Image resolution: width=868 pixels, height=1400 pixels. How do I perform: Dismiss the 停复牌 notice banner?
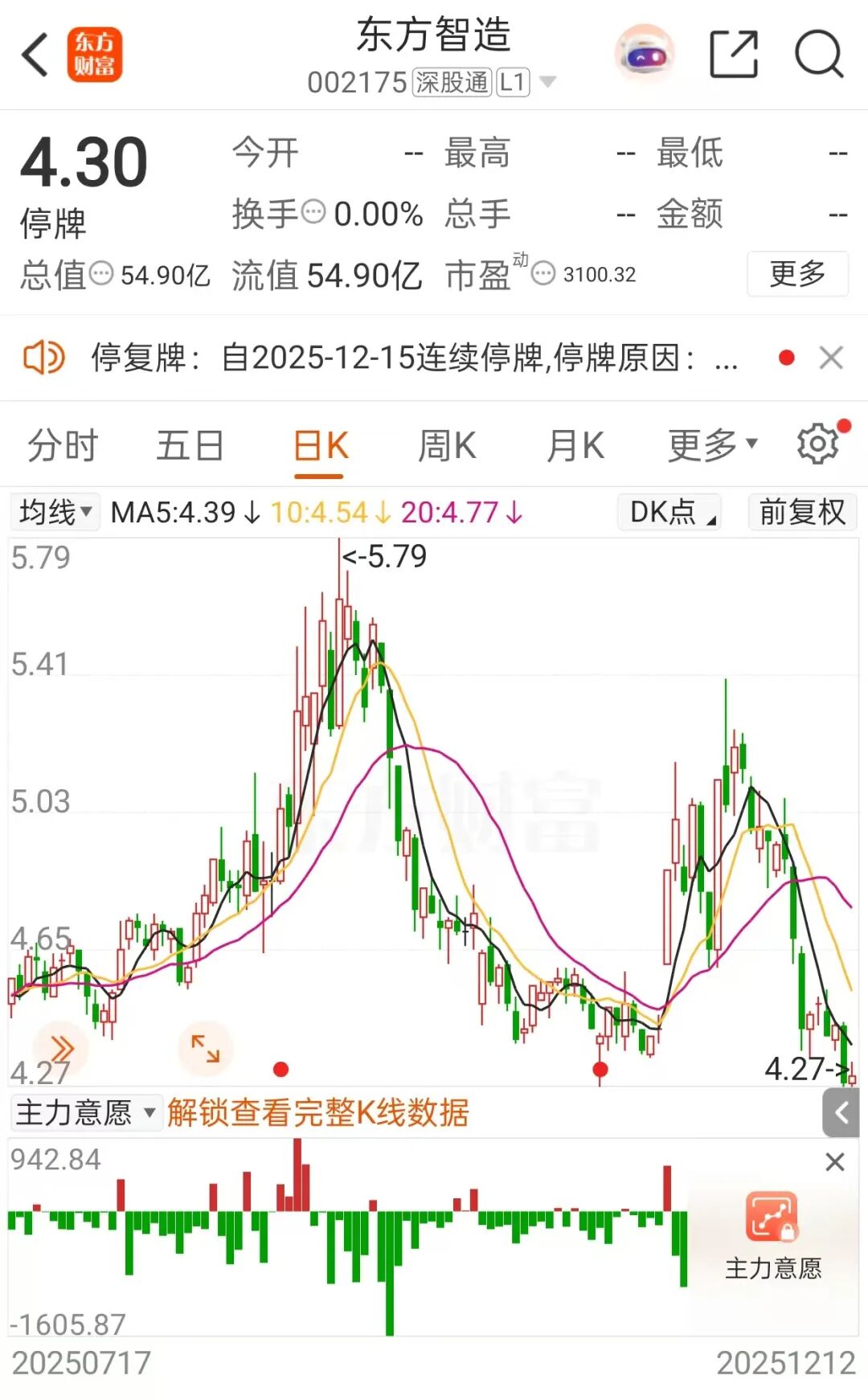[831, 358]
